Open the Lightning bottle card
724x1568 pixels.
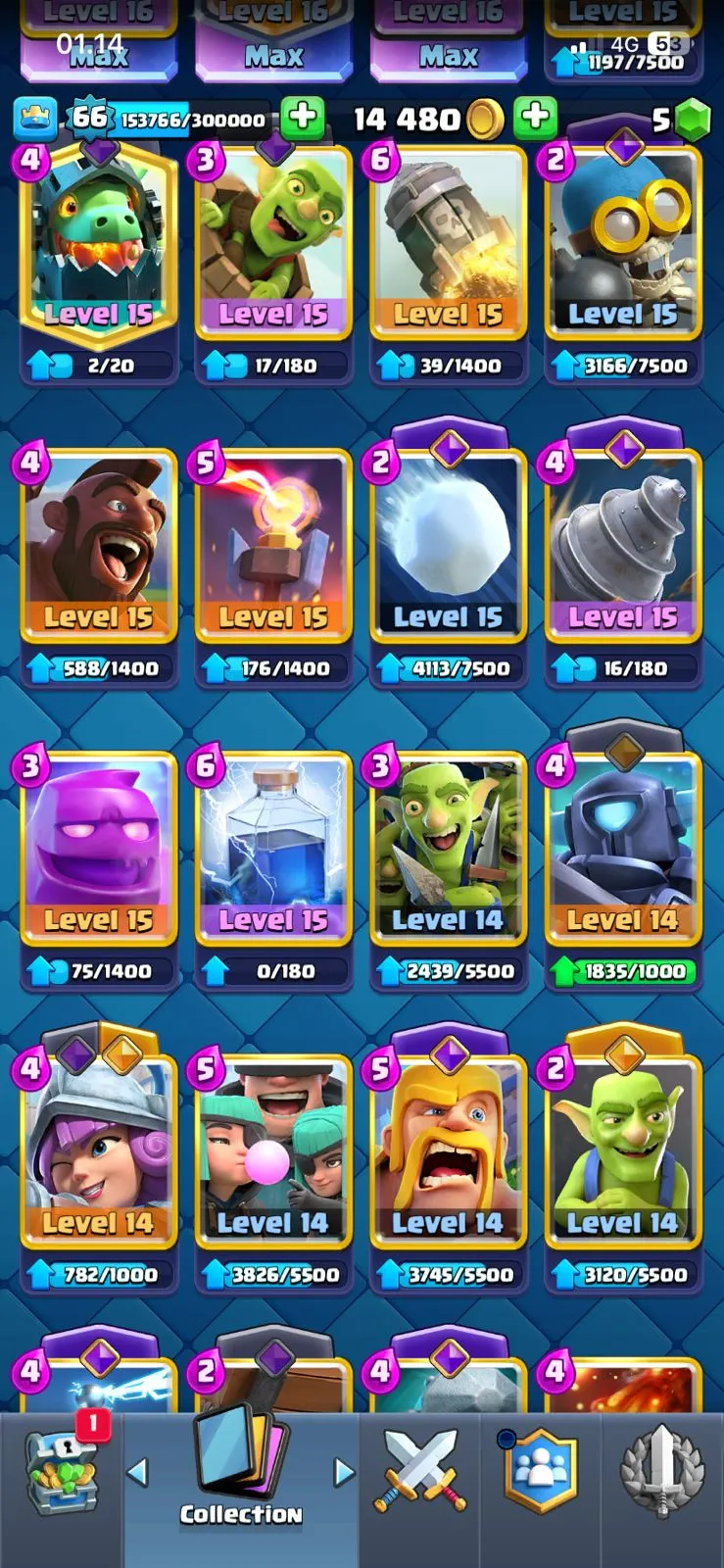click(273, 848)
